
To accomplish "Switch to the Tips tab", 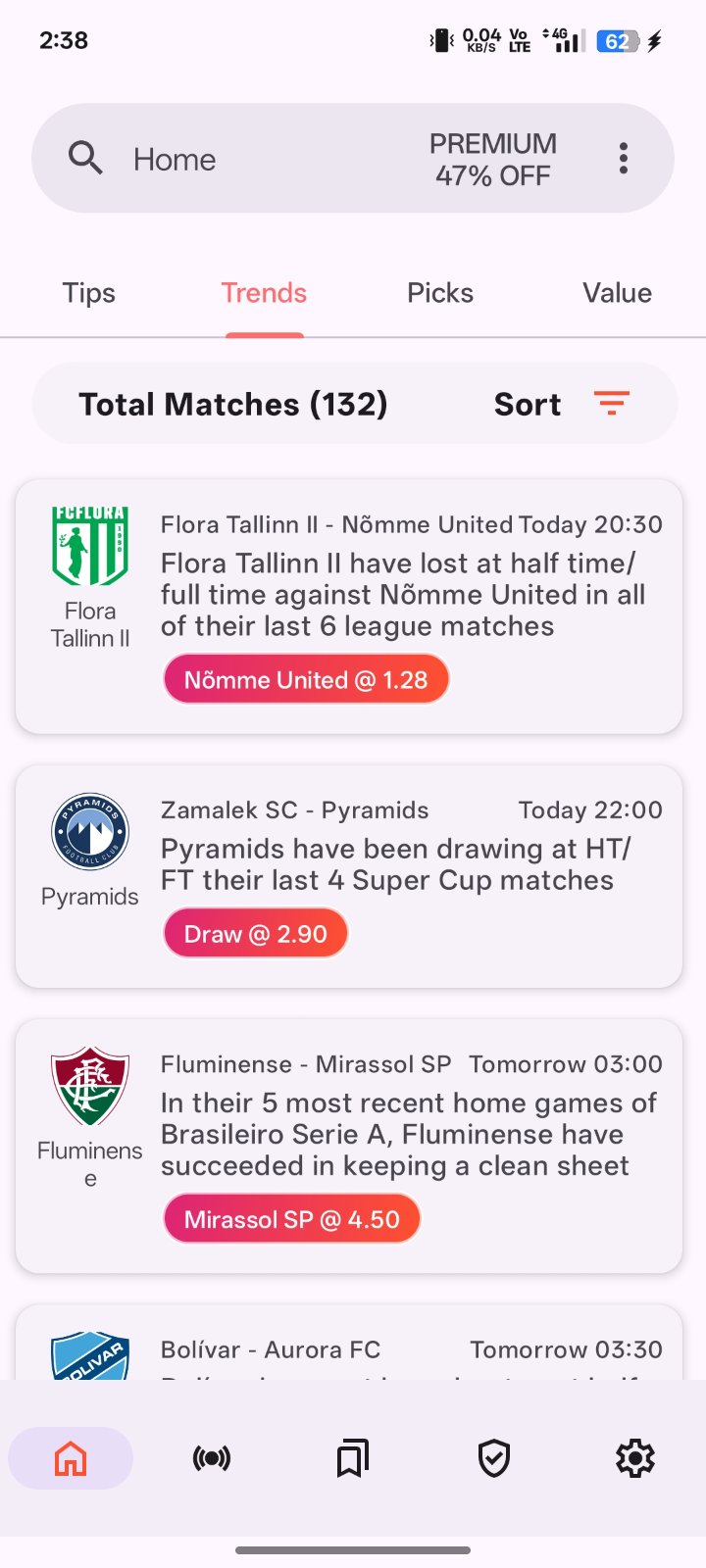I will (88, 293).
